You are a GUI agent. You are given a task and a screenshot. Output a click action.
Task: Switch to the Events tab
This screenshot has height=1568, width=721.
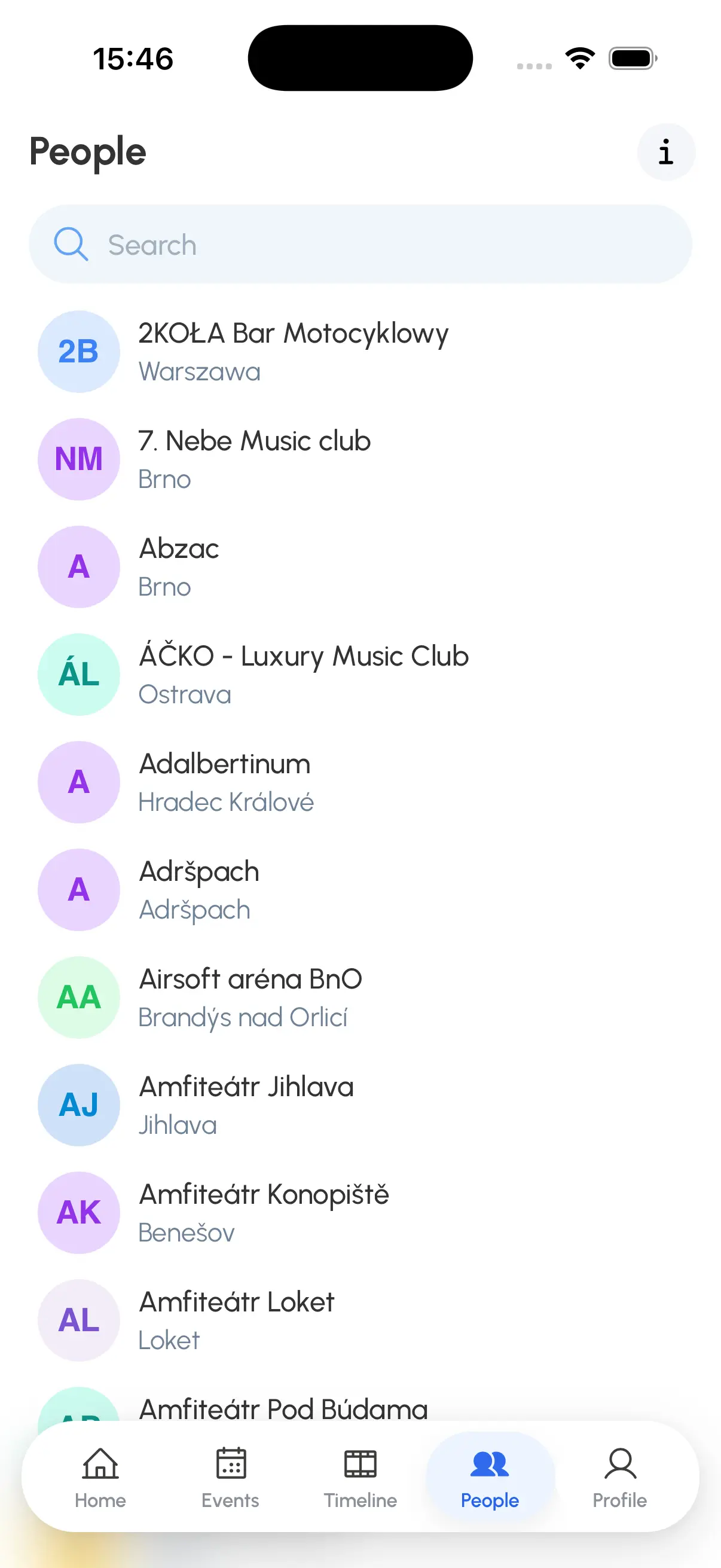[x=231, y=1477]
